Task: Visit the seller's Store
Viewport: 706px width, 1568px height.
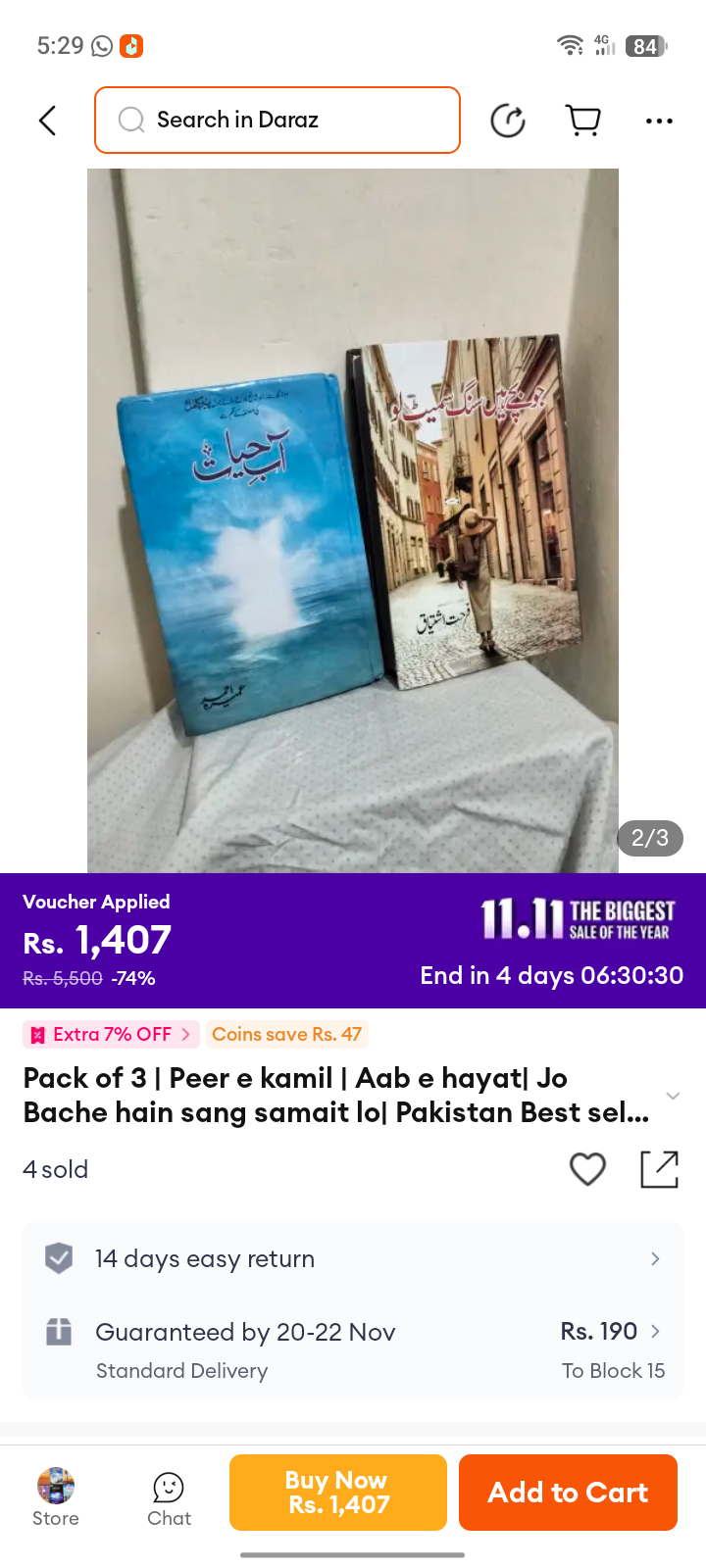Action: click(56, 1497)
